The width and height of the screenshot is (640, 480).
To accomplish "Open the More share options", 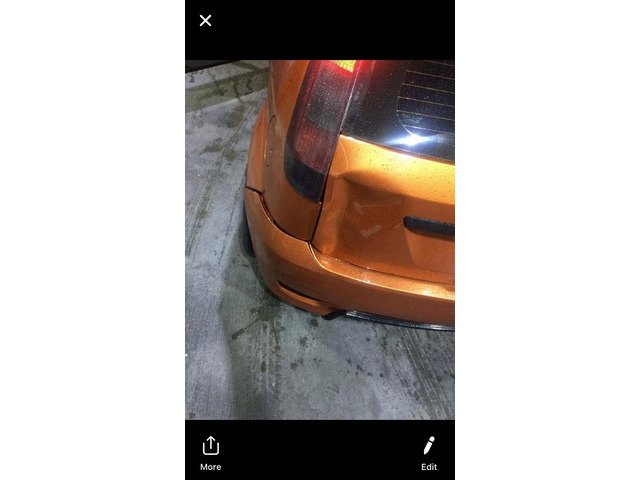I will [210, 452].
